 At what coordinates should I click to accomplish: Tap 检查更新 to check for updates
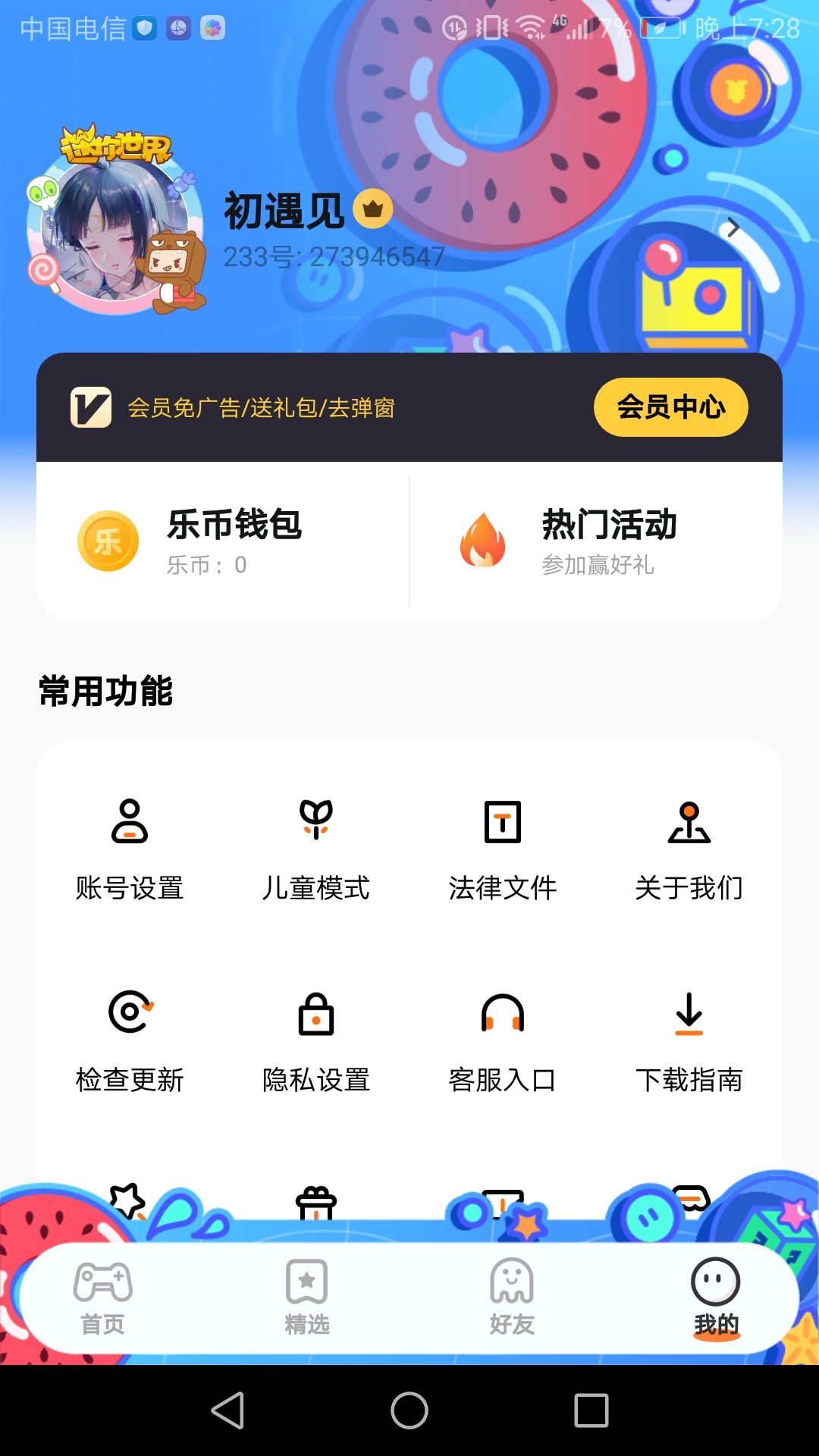(130, 1041)
